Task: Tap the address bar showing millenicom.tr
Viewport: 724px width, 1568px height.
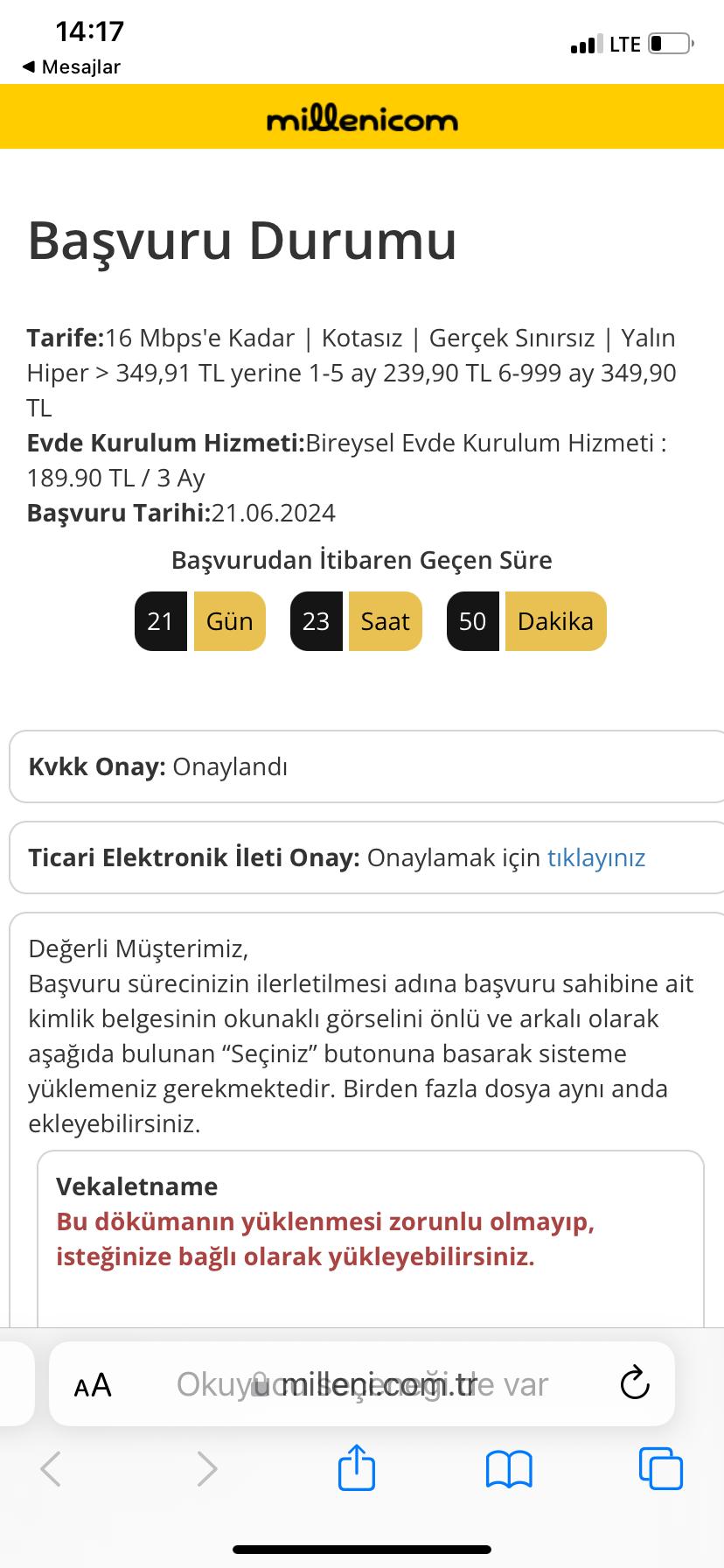Action: 362,1383
